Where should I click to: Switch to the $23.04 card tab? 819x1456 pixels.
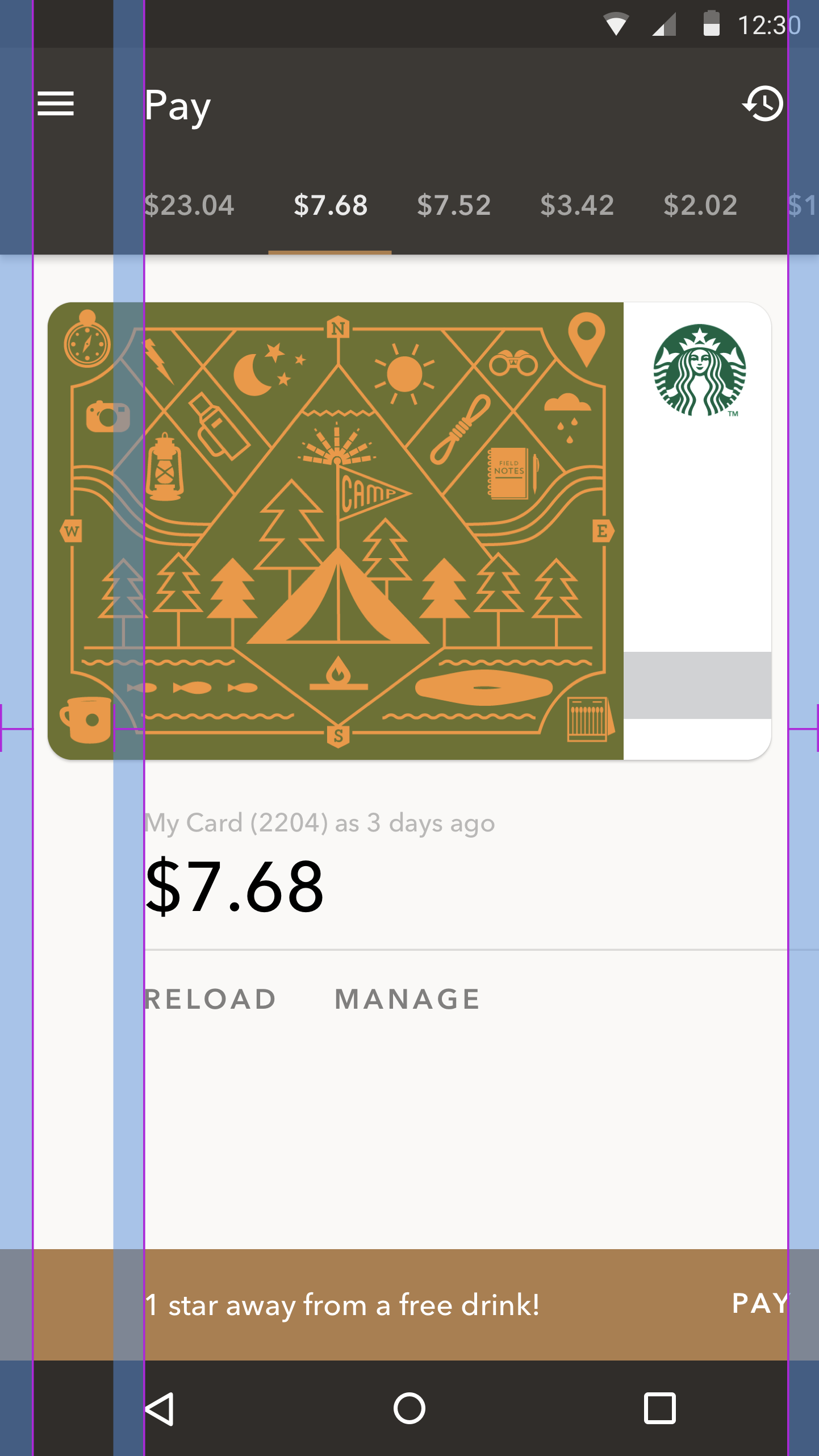189,205
